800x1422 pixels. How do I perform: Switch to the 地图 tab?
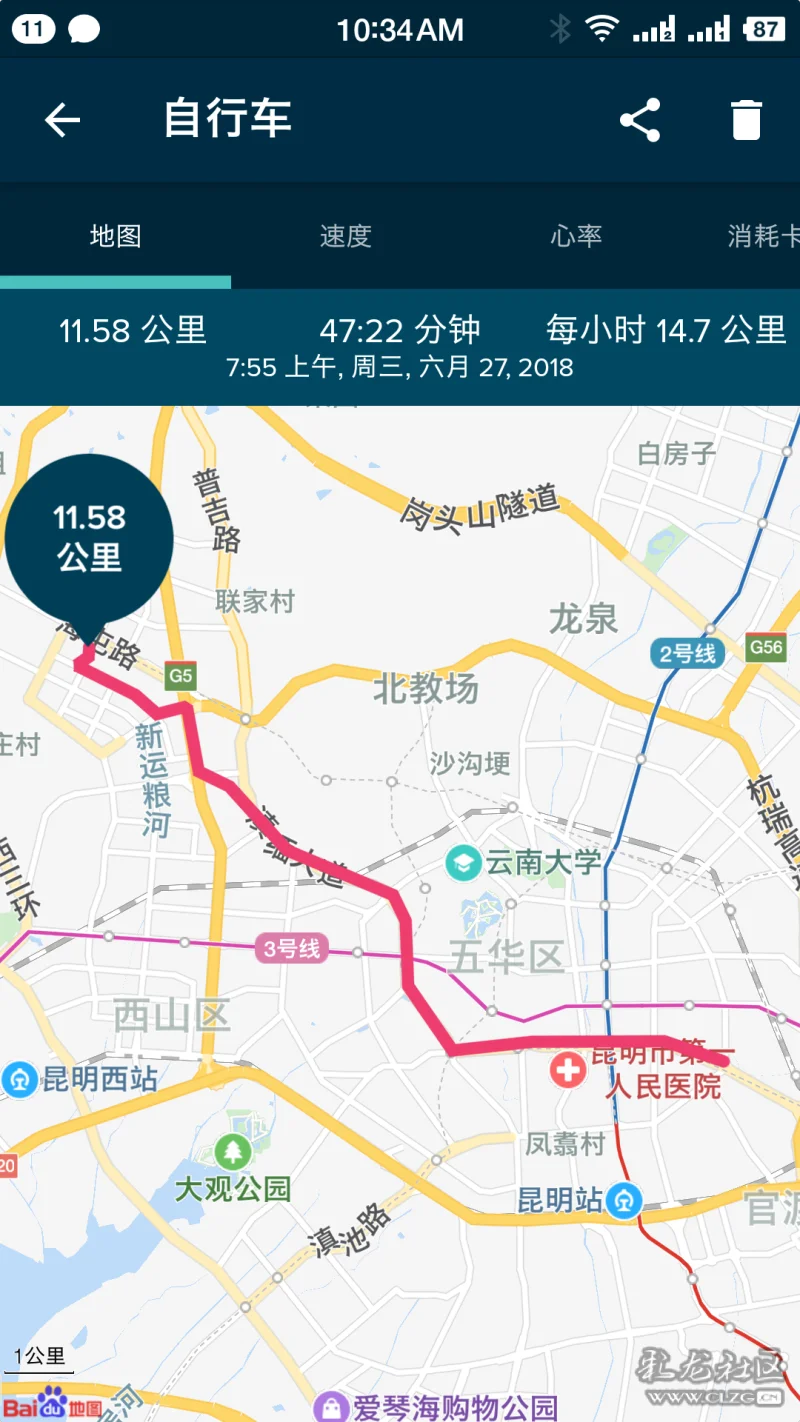click(115, 236)
